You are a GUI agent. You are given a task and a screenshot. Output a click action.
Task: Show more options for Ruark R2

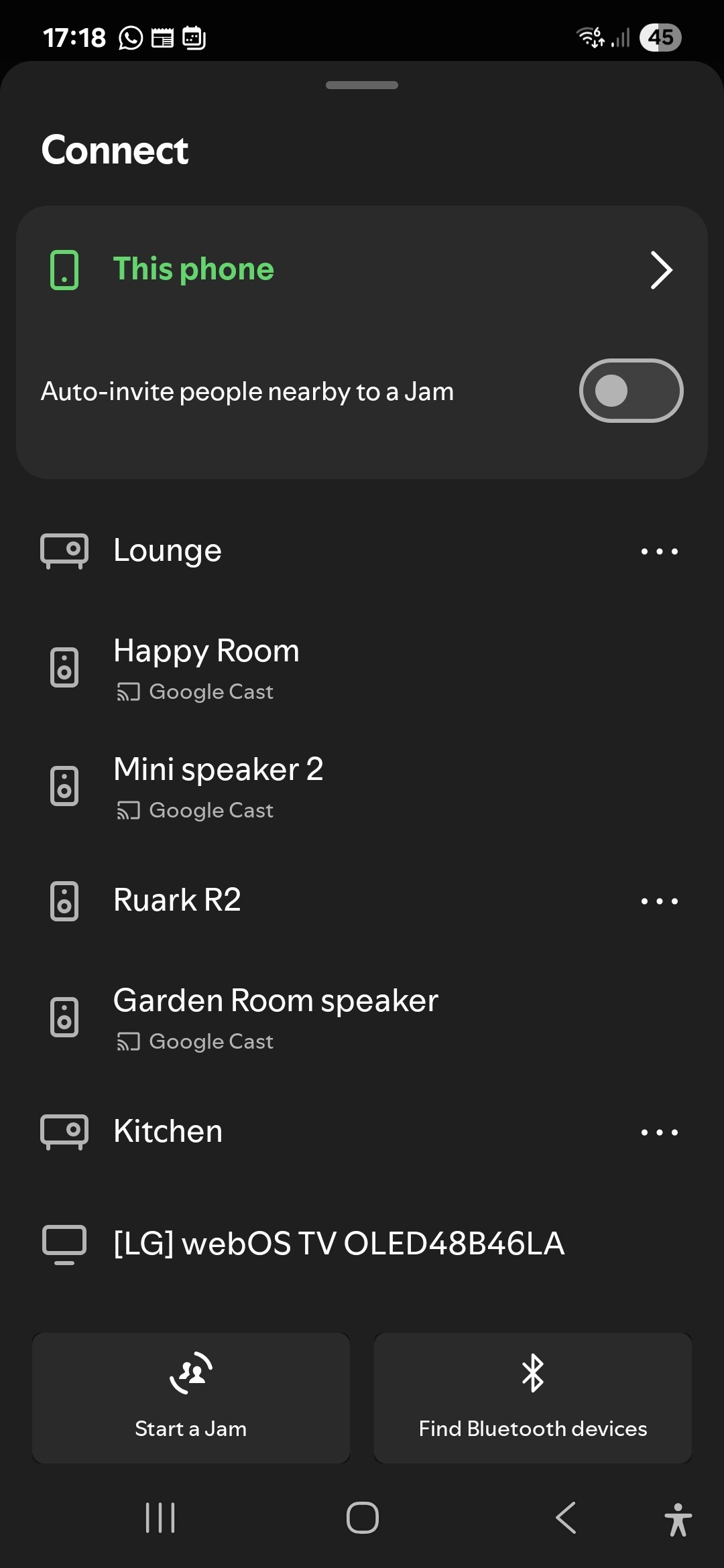coord(660,901)
